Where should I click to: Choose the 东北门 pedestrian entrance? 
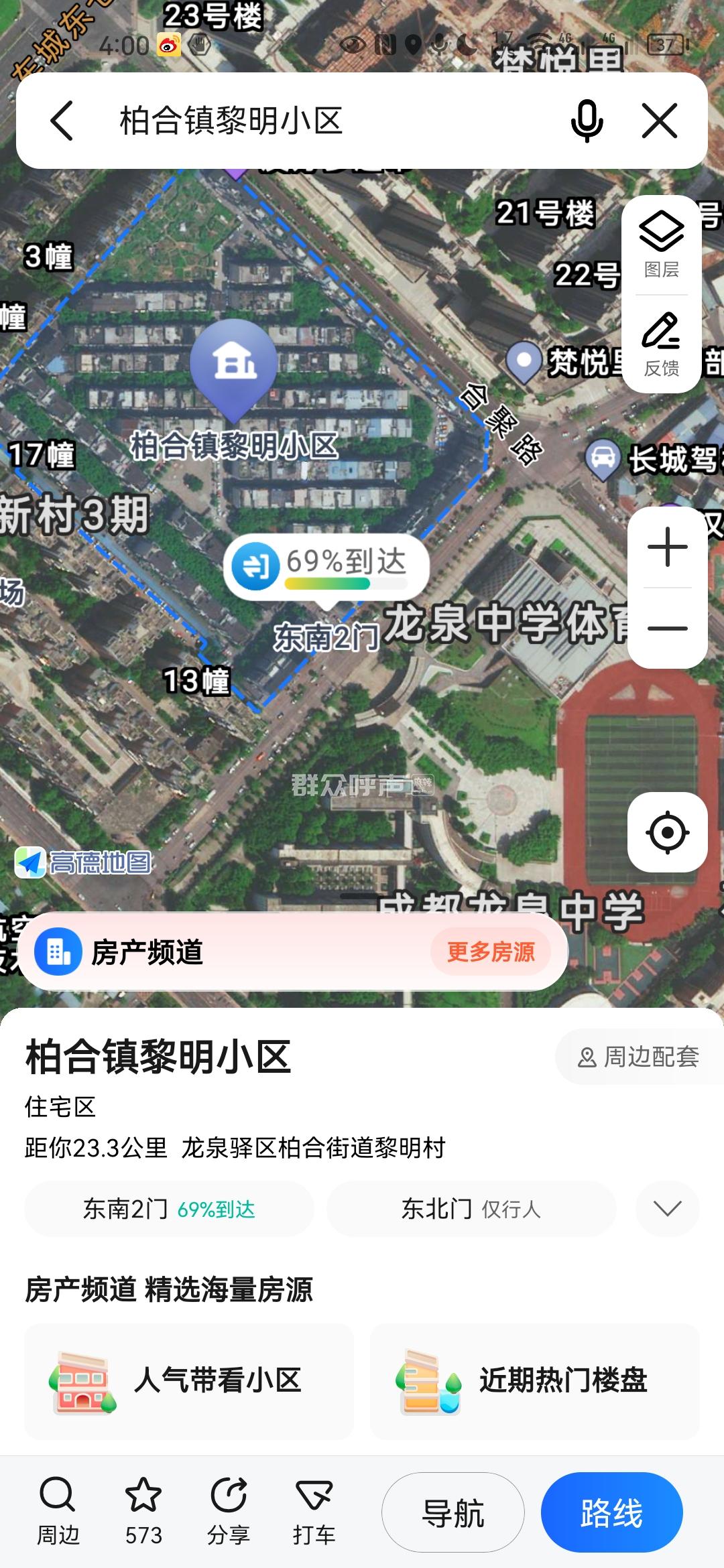tap(471, 1209)
